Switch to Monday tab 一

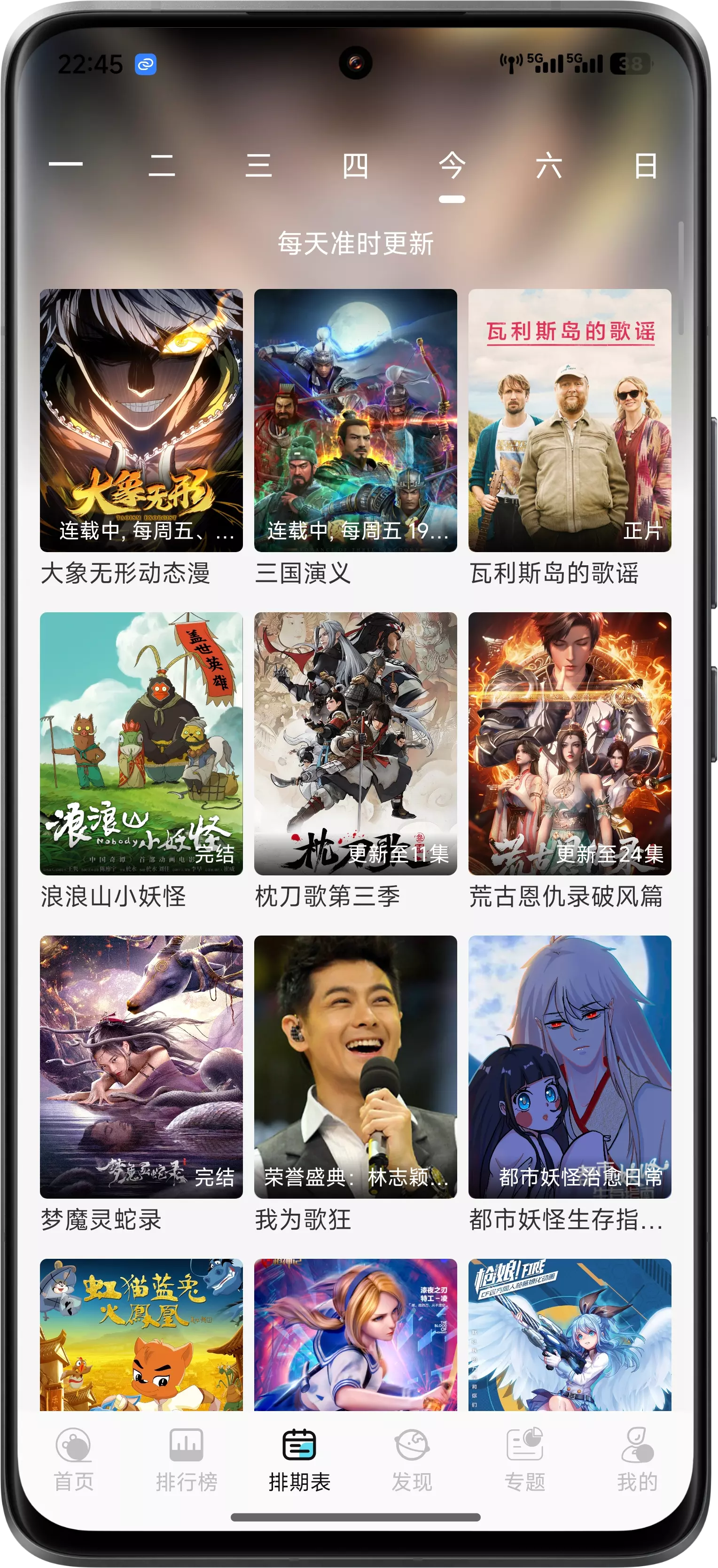(x=65, y=165)
